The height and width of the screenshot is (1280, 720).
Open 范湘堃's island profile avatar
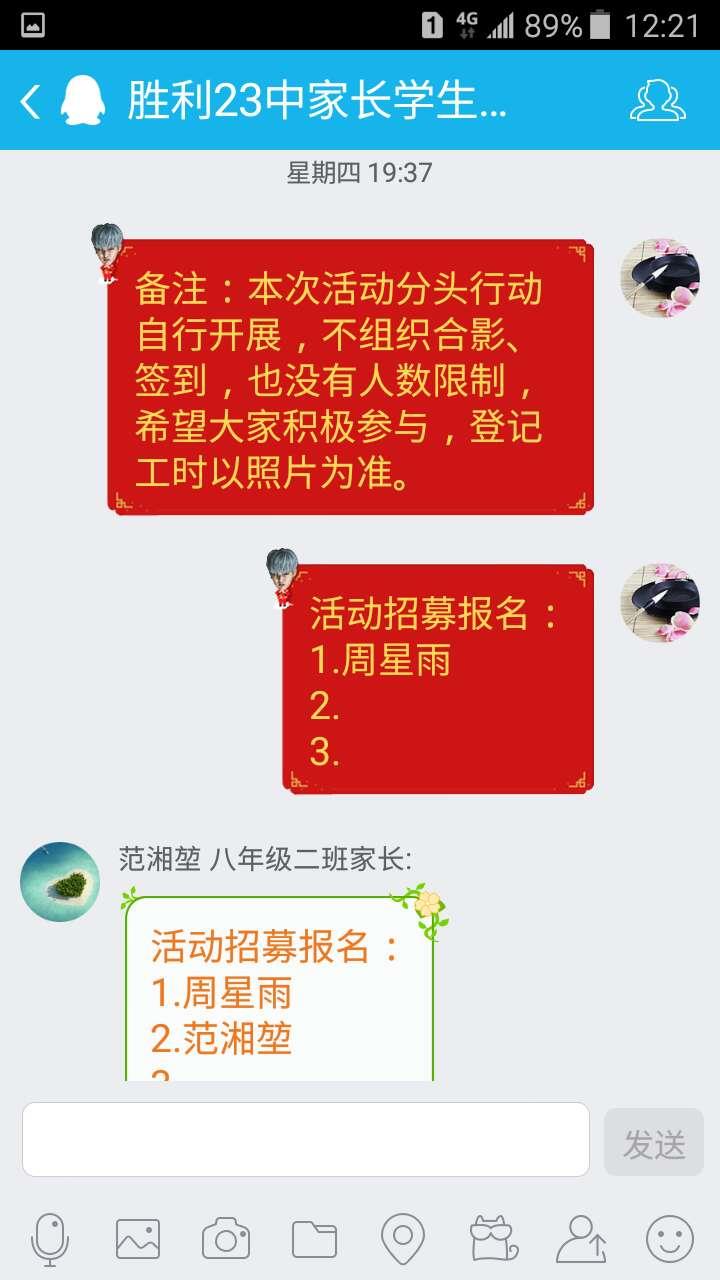coord(60,882)
